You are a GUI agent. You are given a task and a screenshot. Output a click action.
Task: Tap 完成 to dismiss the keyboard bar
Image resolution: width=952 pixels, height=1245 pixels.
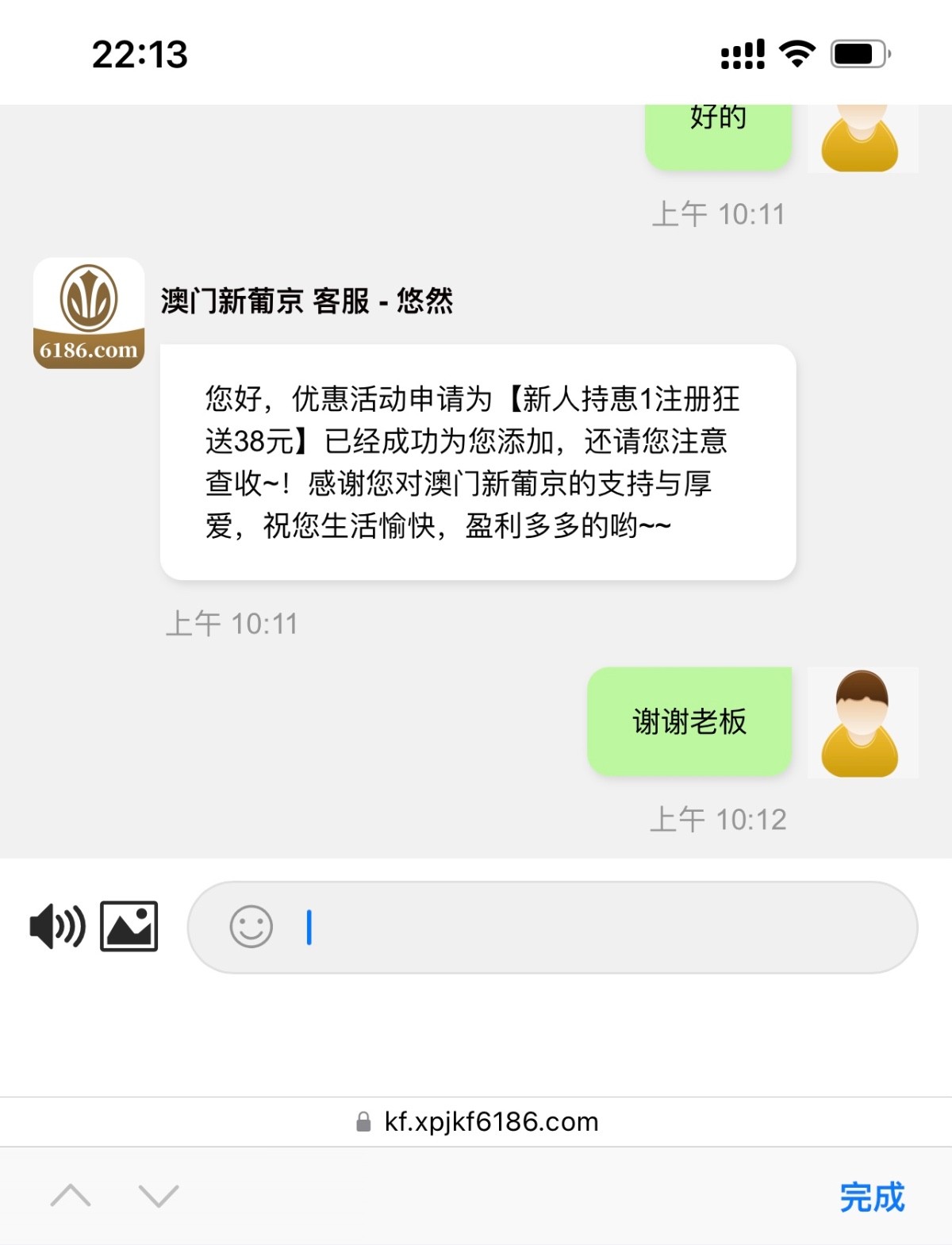pyautogui.click(x=872, y=1197)
